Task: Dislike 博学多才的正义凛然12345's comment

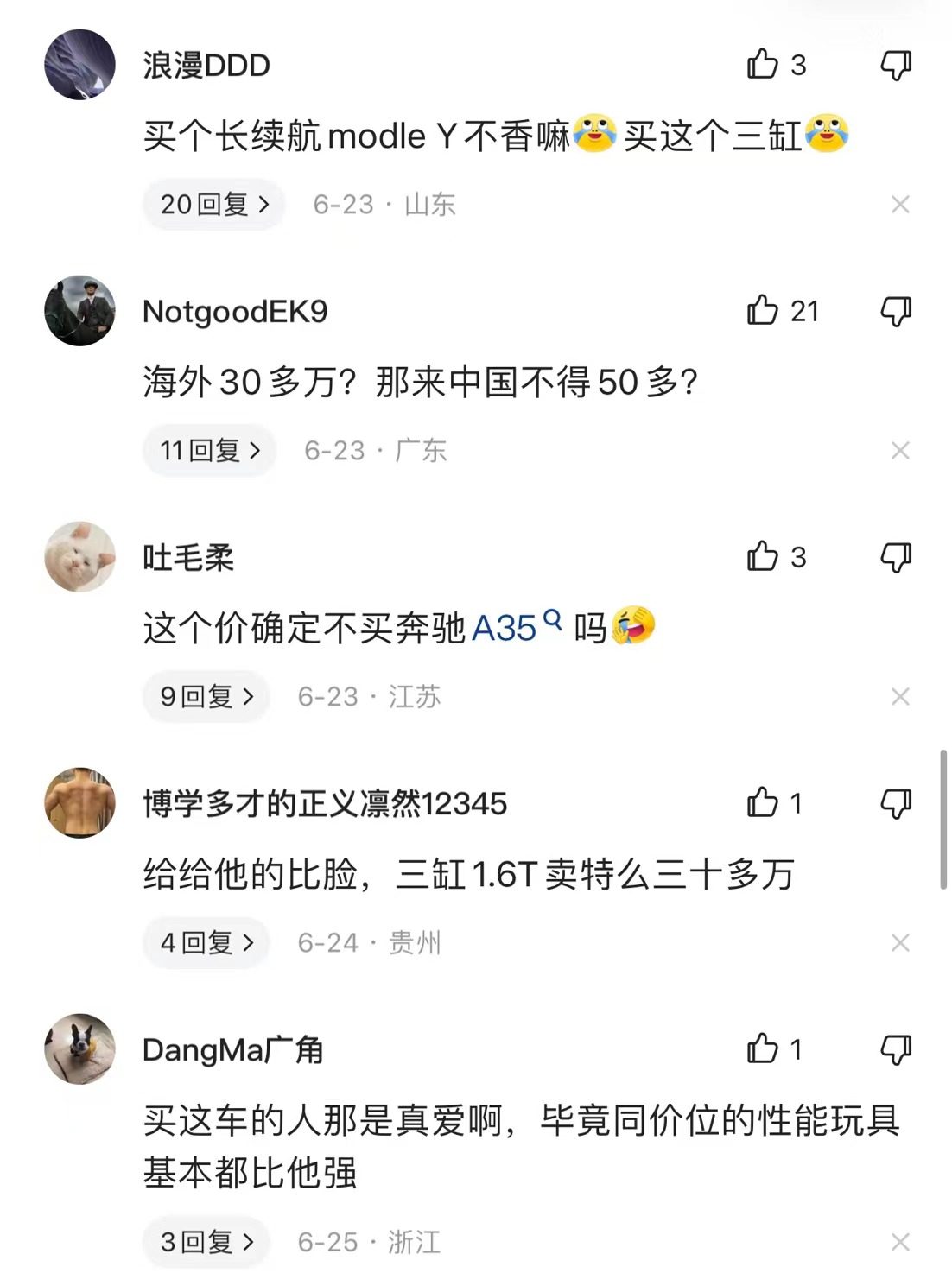Action: [x=896, y=803]
